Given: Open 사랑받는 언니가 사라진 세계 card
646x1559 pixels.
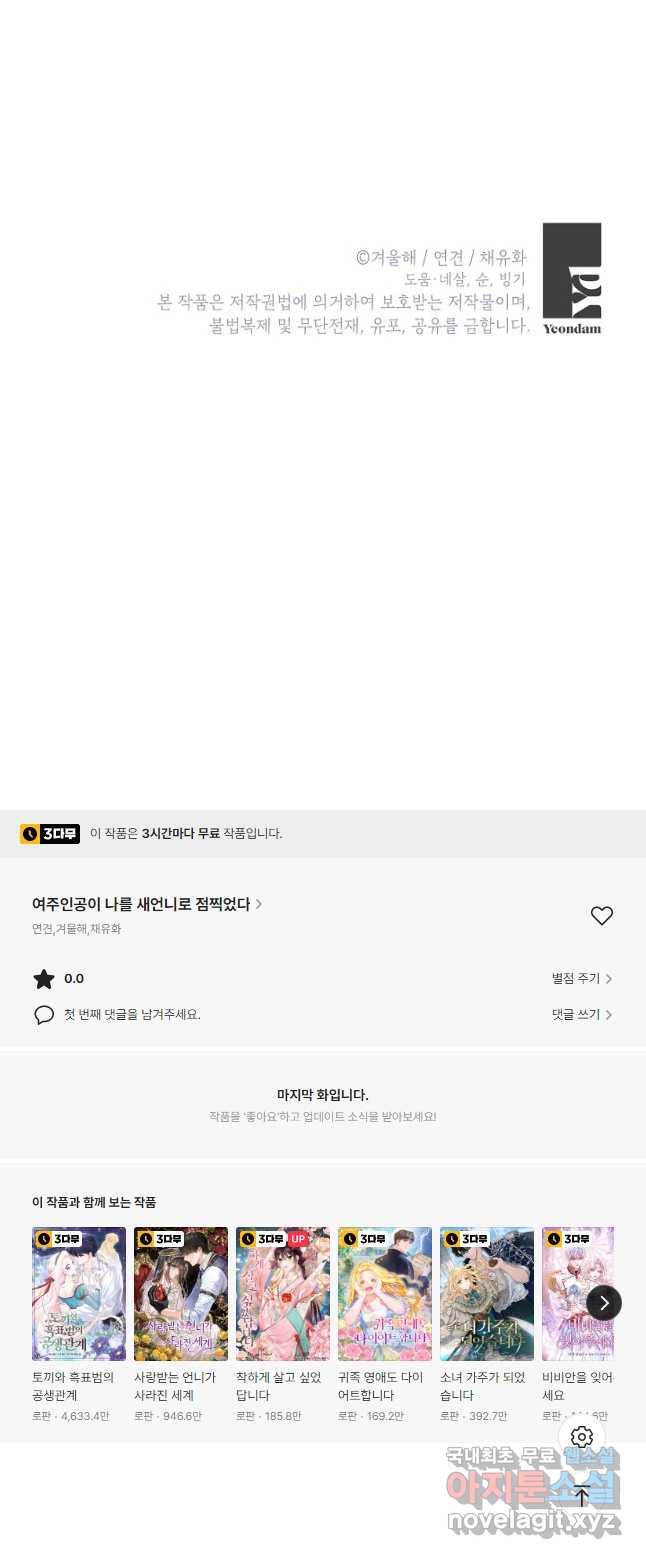Looking at the screenshot, I should pos(181,1293).
